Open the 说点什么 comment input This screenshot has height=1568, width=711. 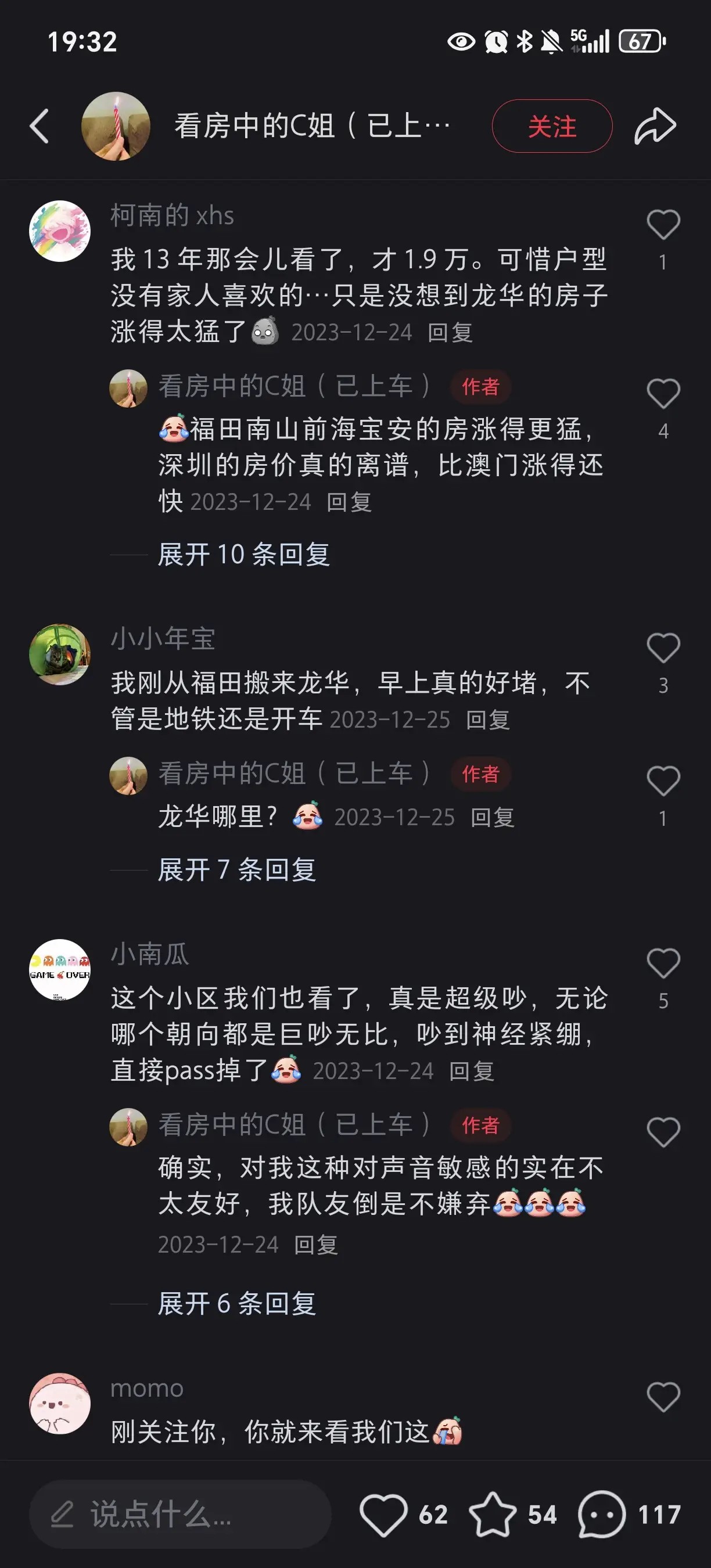(180, 1515)
